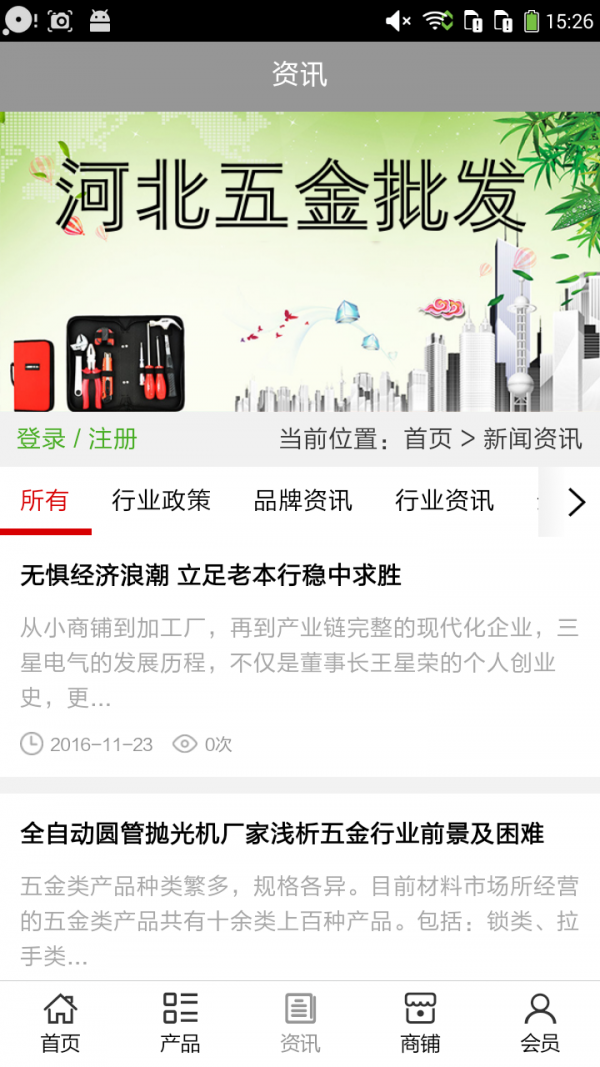The height and width of the screenshot is (1067, 600).
Task: Switch to the 行业资讯 tab
Action: pos(444,501)
